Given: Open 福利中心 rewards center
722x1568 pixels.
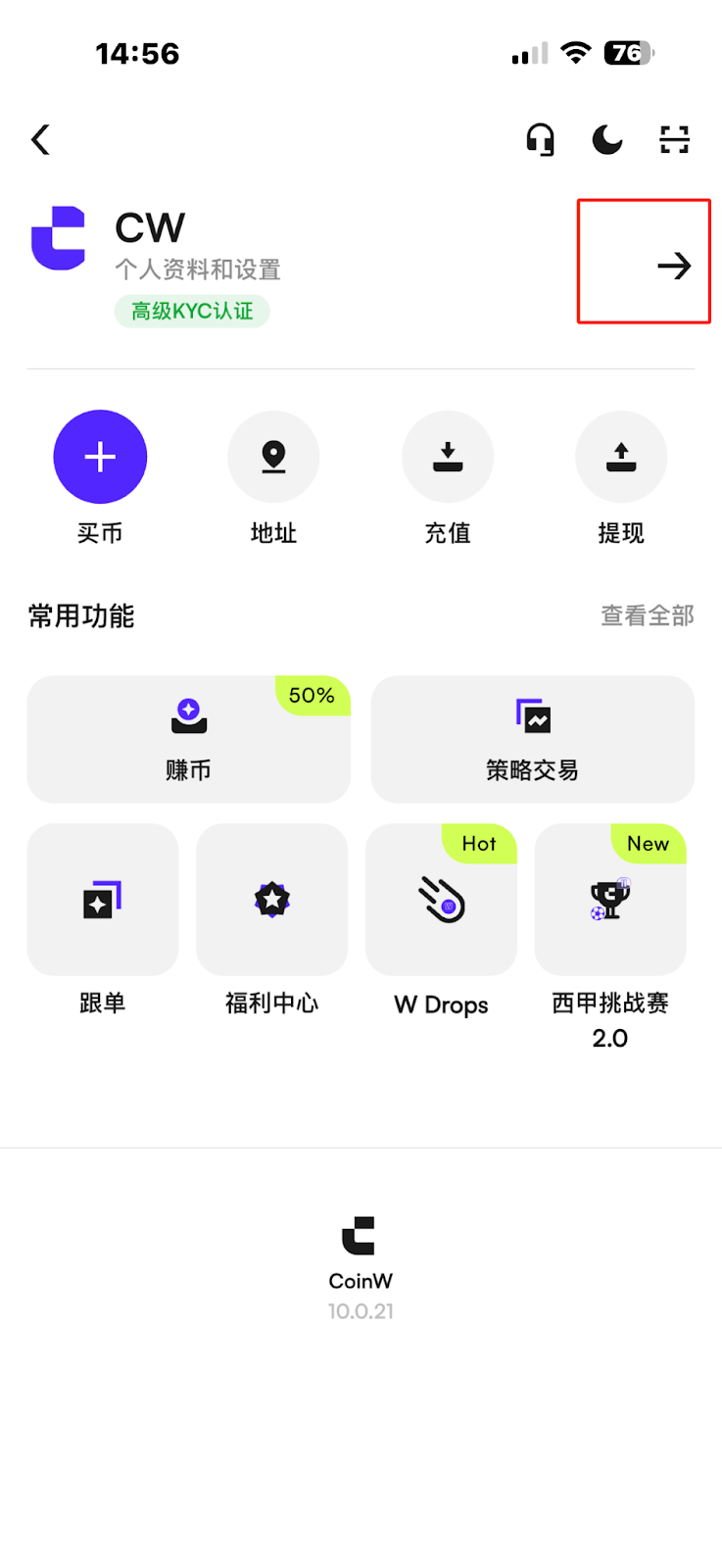Looking at the screenshot, I should (x=272, y=900).
